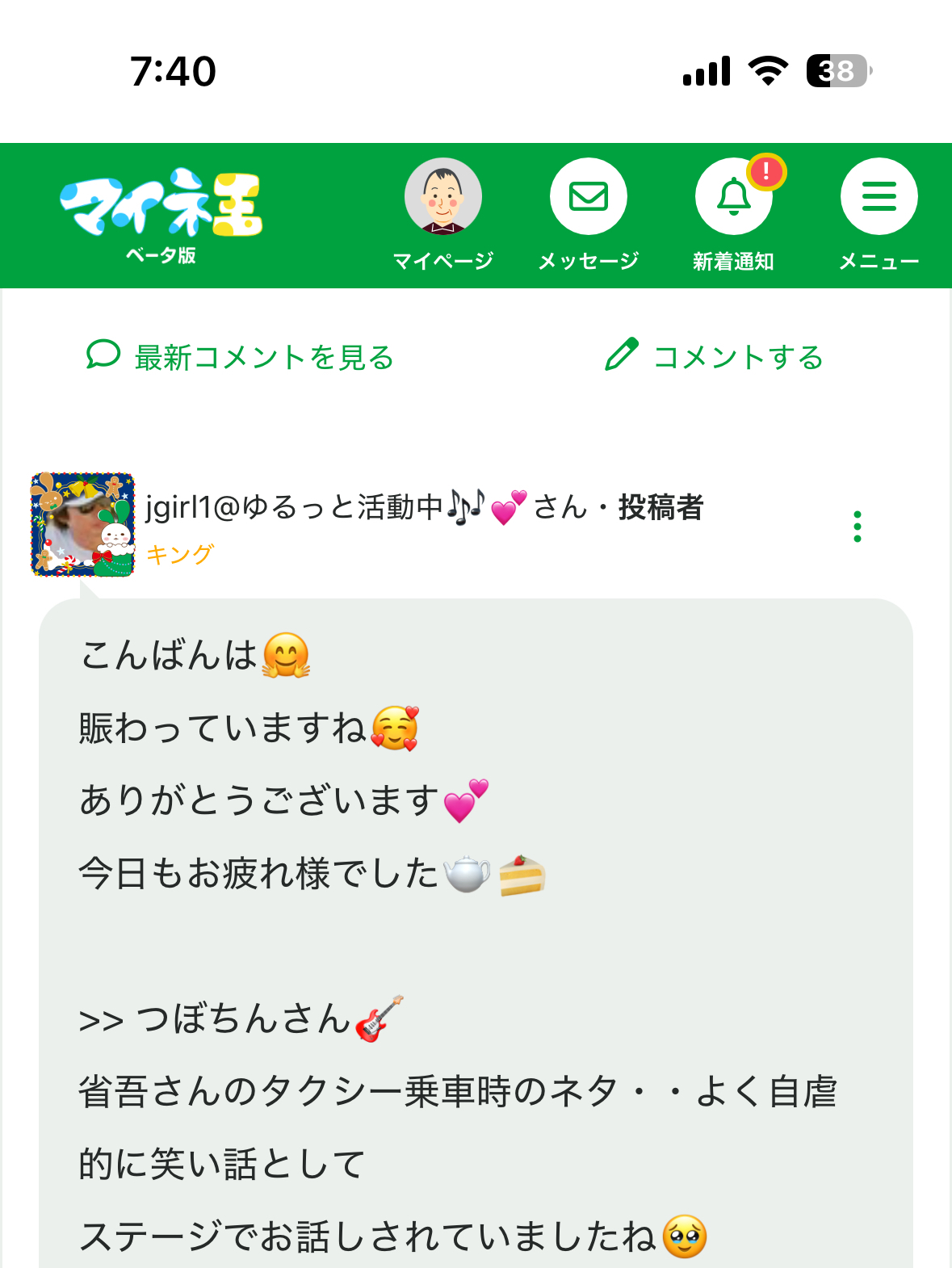
Task: Open jgirl1's profile avatar
Action: pyautogui.click(x=82, y=525)
